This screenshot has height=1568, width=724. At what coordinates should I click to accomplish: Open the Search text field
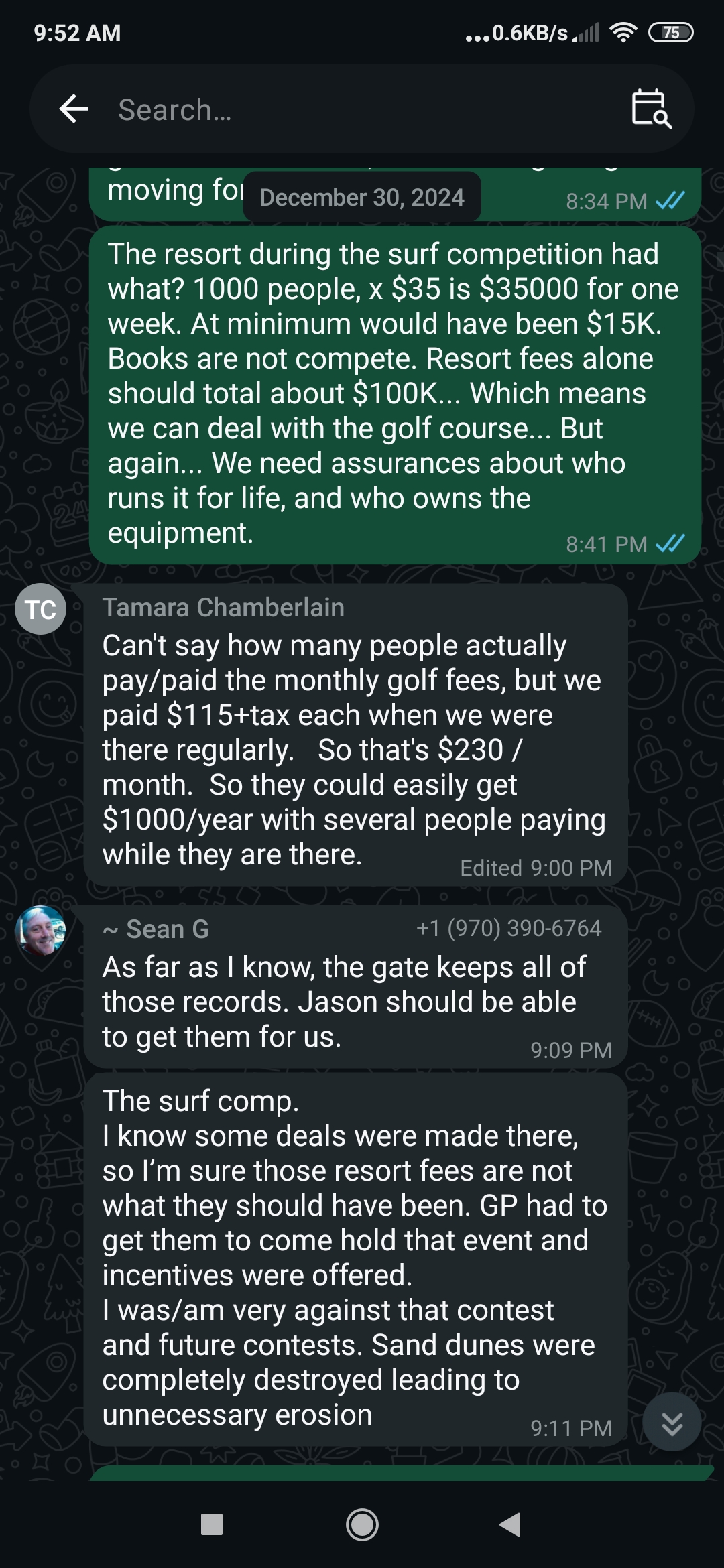[x=362, y=110]
